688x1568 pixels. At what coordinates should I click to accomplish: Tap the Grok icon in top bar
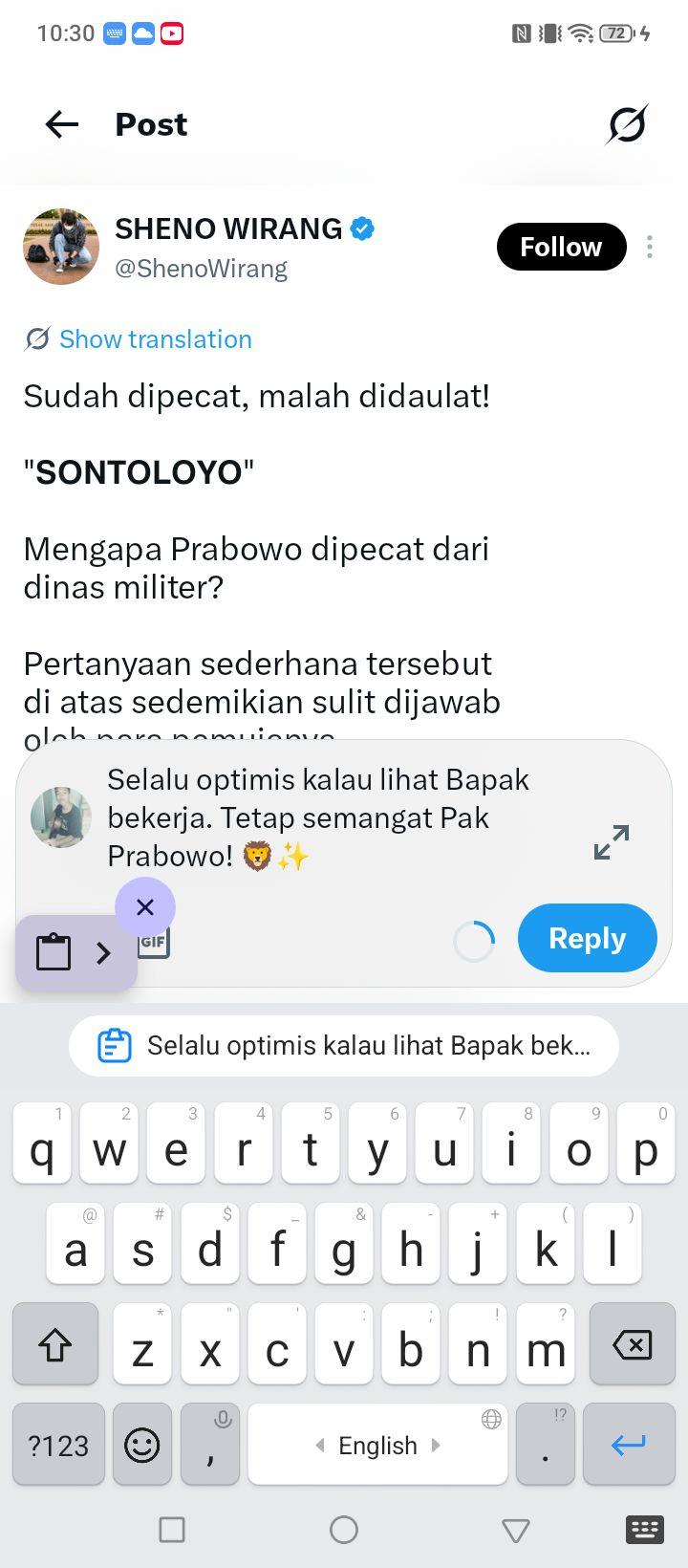[627, 124]
